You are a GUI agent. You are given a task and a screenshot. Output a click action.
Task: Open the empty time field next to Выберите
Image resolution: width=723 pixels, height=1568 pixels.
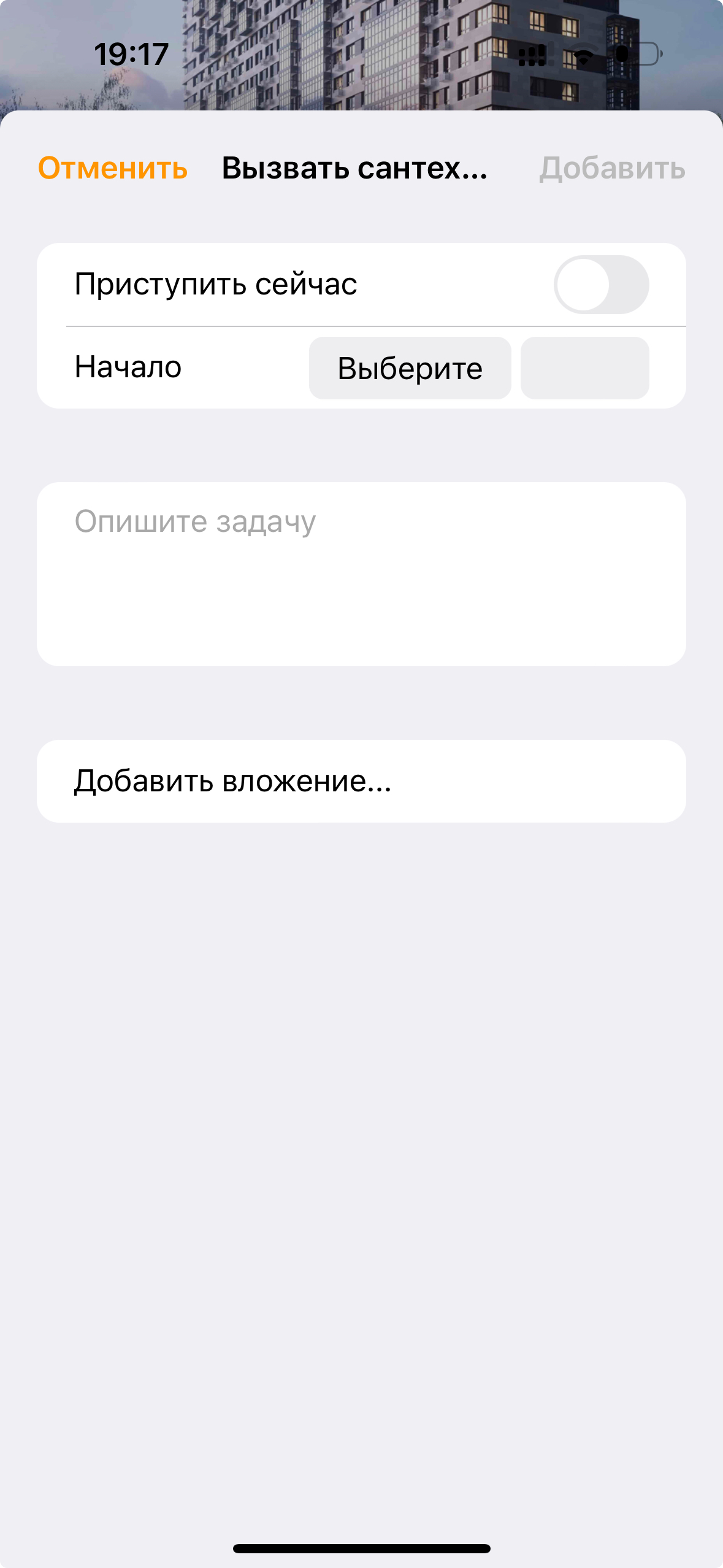[584, 368]
